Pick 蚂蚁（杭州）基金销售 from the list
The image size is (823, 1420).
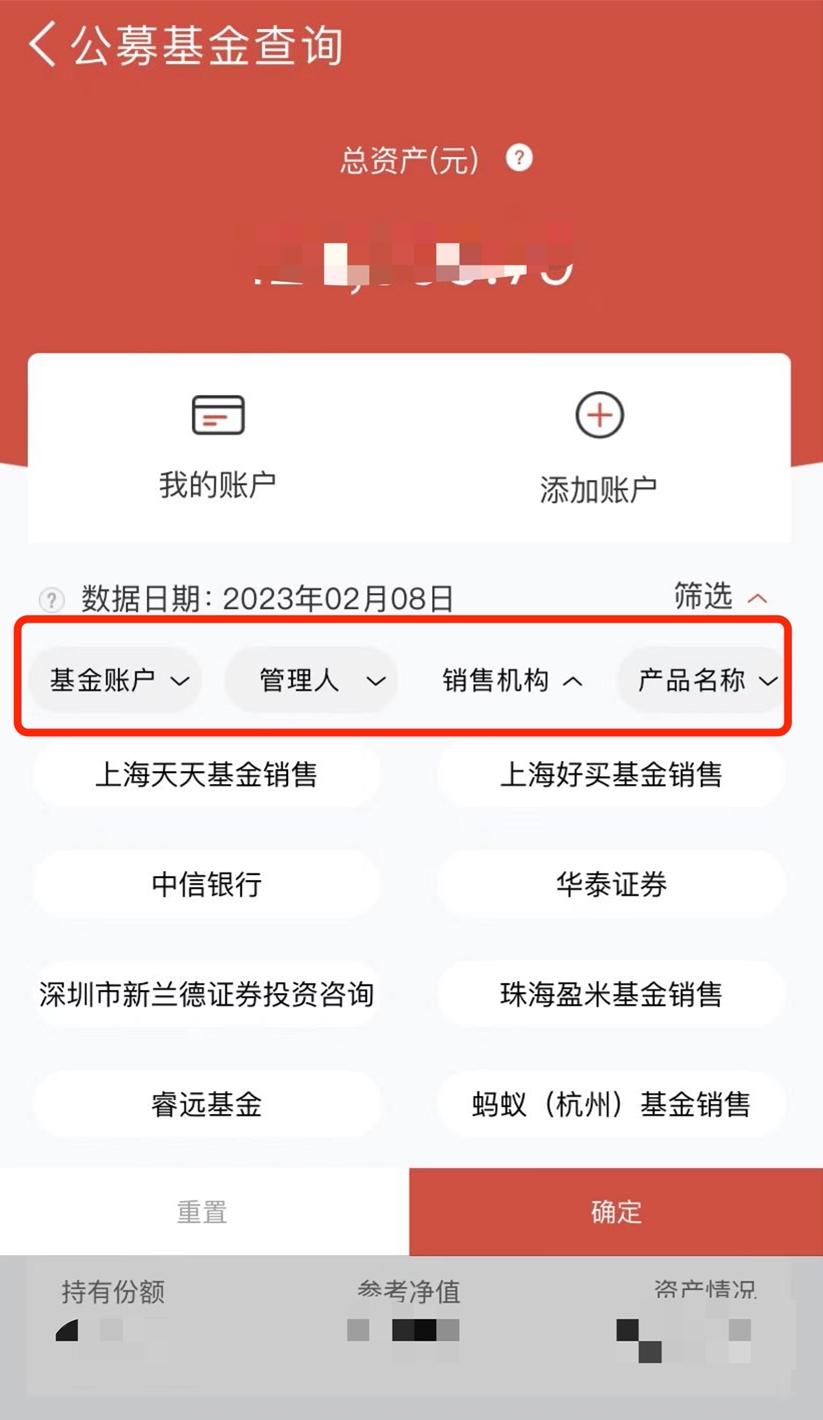[x=611, y=1104]
